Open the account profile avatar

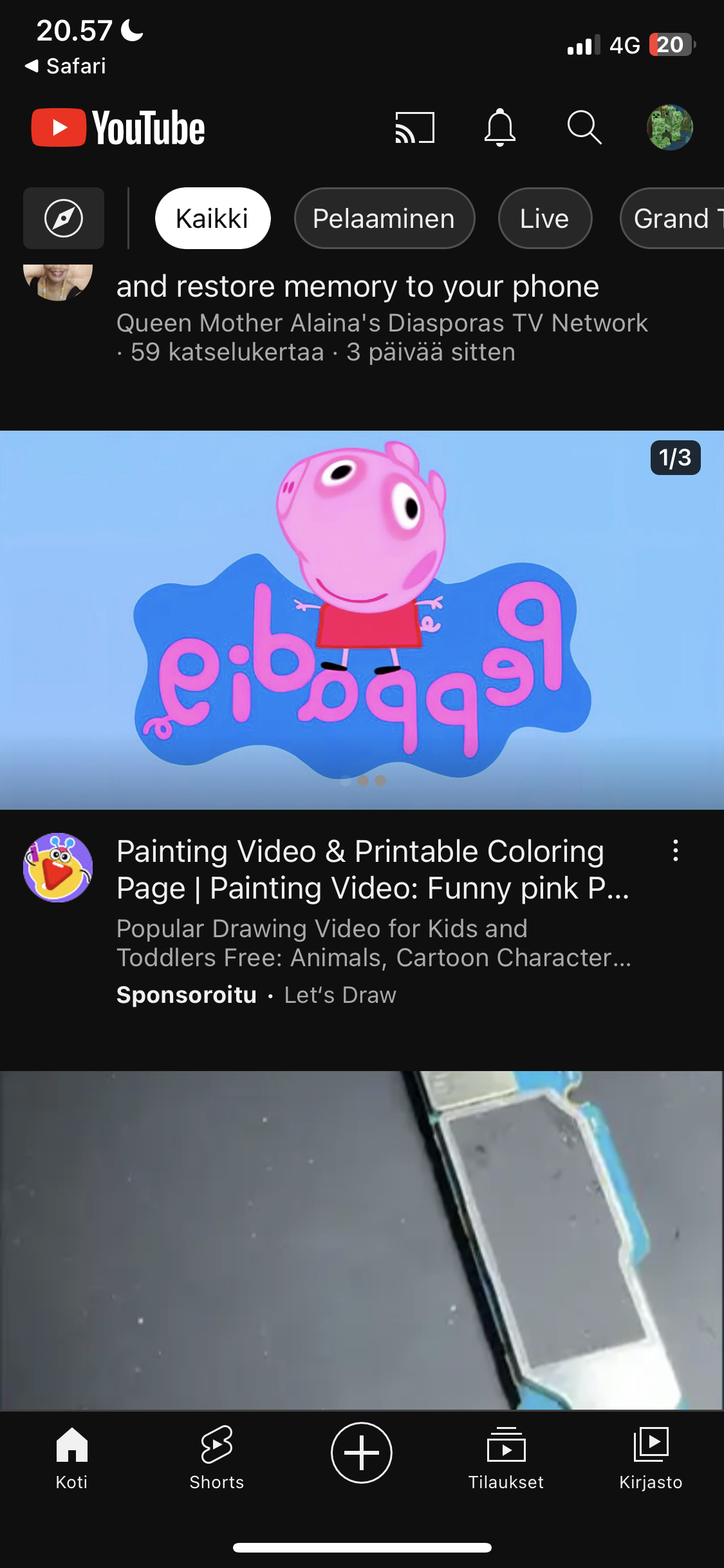(x=669, y=127)
